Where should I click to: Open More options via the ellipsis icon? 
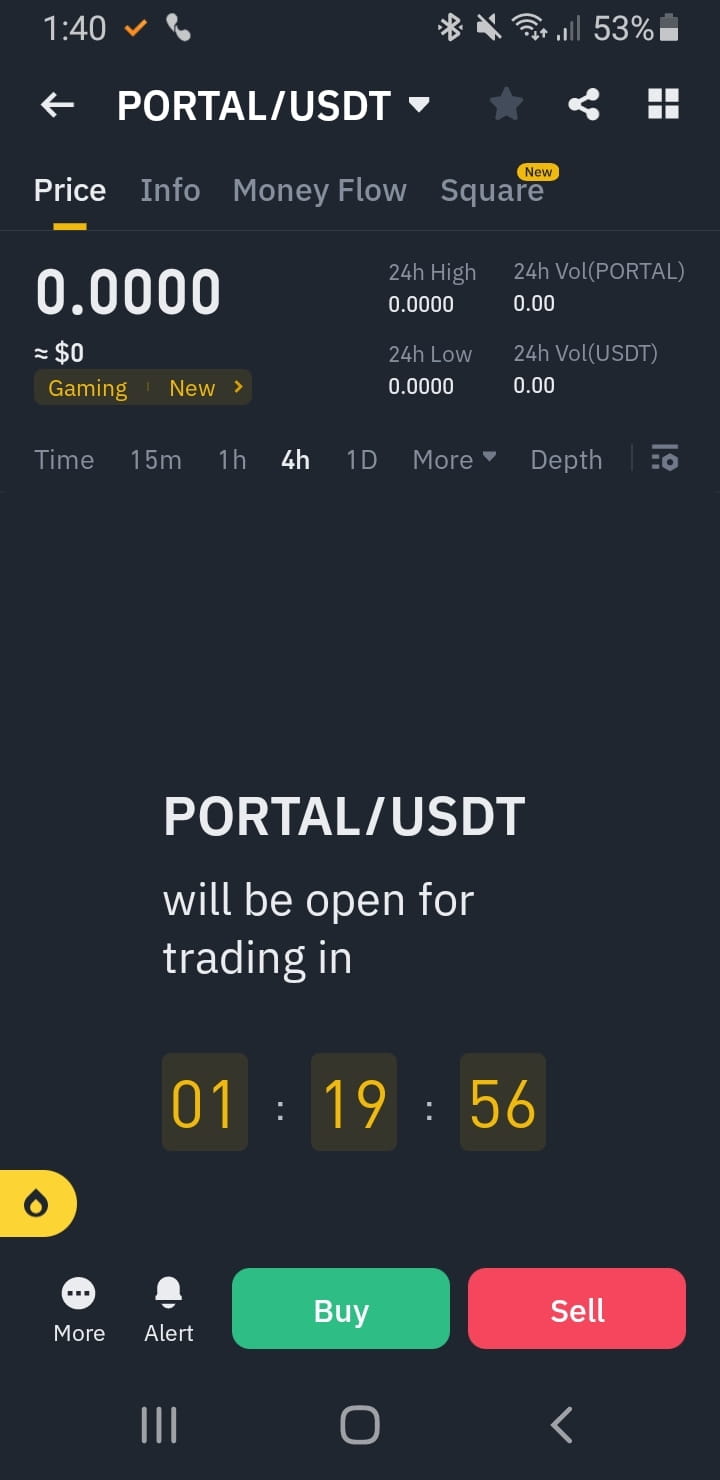tap(79, 1293)
